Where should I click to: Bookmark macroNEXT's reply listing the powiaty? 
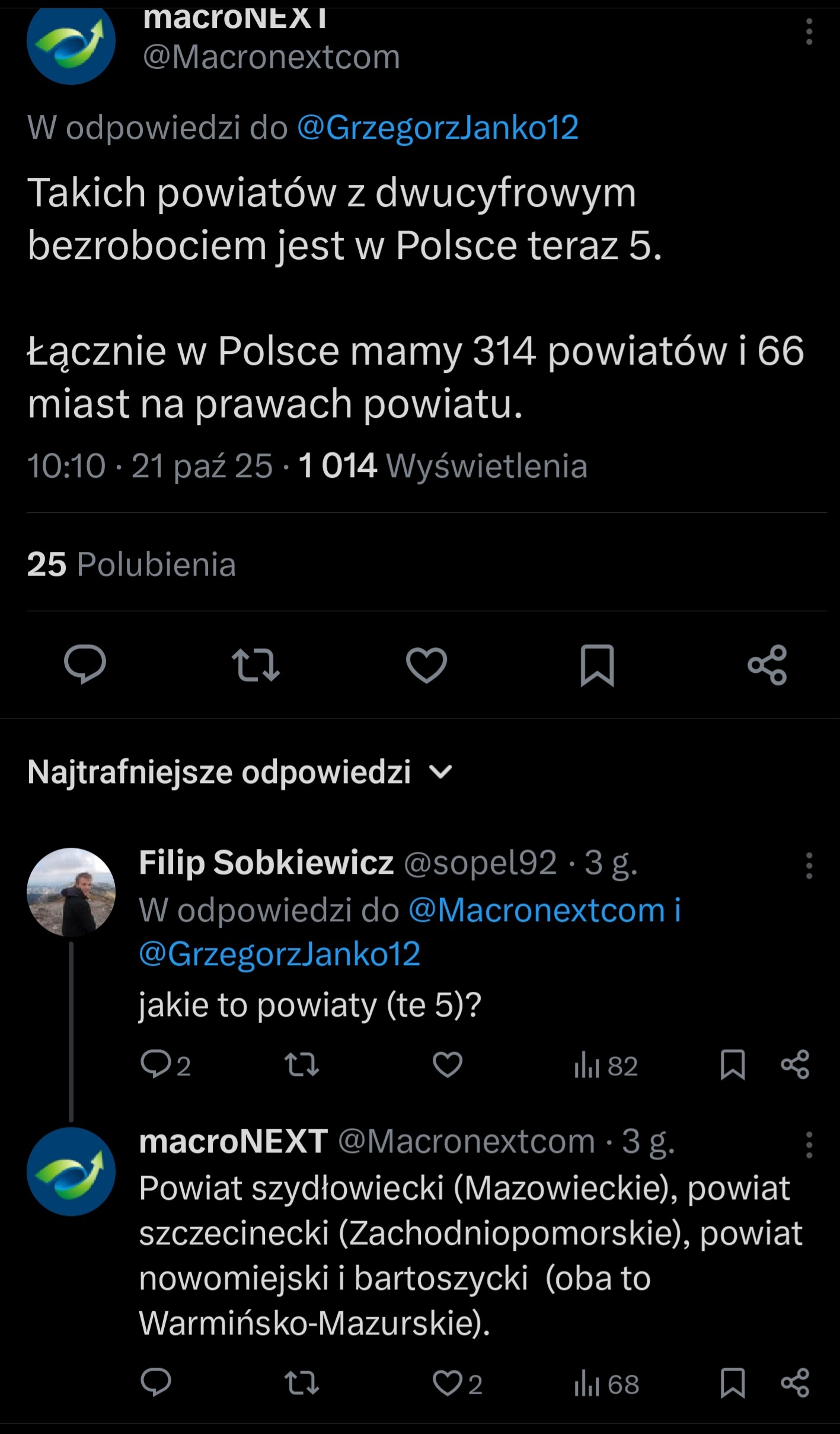(733, 1383)
